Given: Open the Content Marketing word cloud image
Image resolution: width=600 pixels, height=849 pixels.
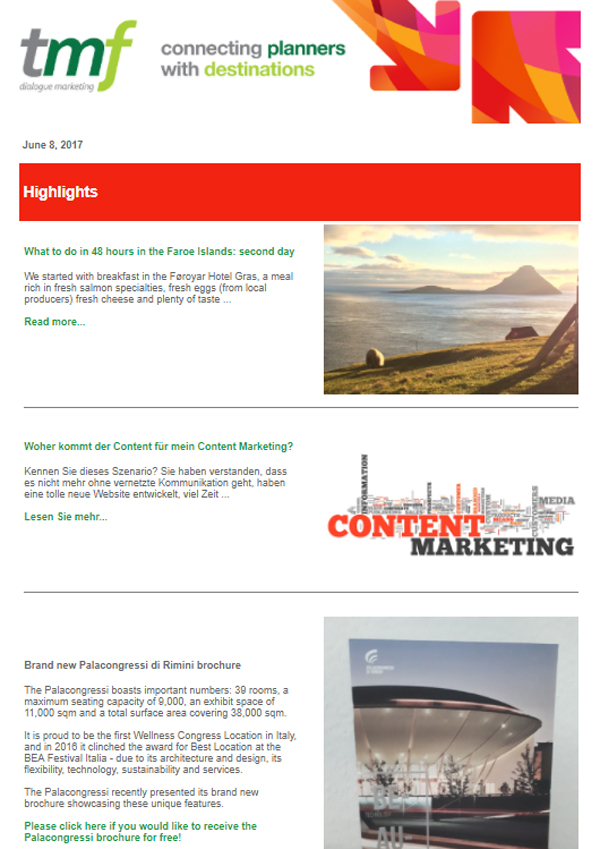Looking at the screenshot, I should [x=450, y=506].
